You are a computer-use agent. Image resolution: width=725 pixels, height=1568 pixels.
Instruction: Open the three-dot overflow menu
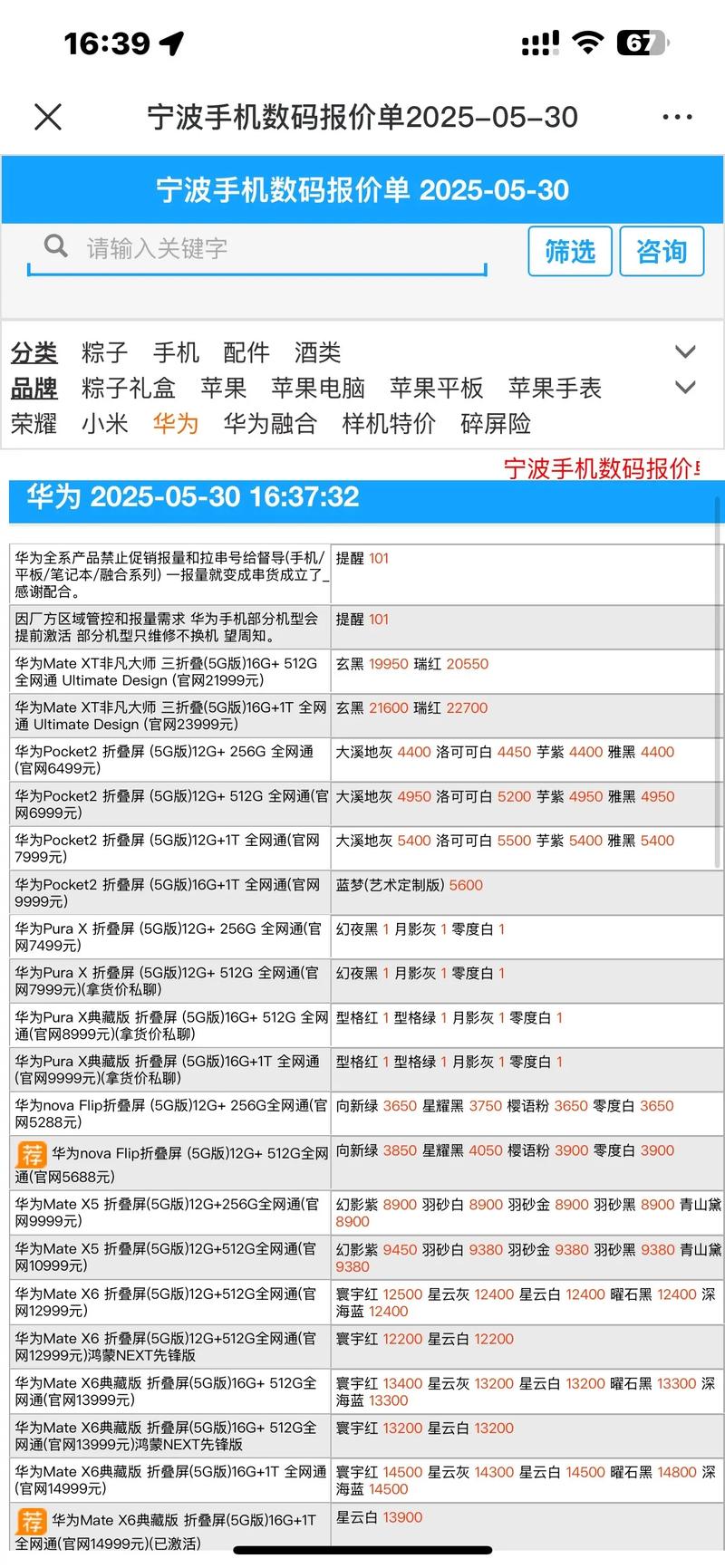(677, 117)
